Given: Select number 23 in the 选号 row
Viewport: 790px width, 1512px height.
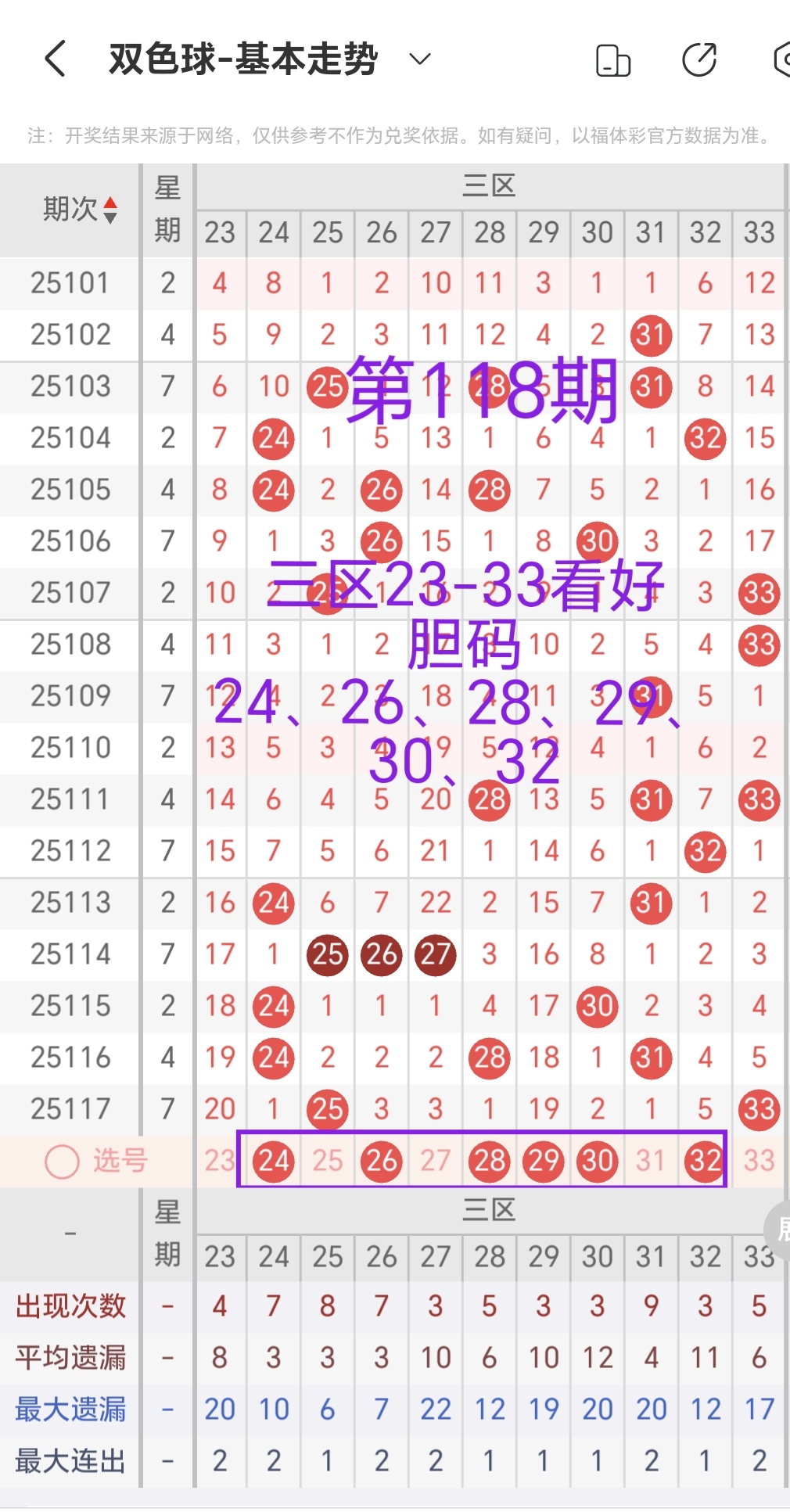Looking at the screenshot, I should pos(220,1161).
